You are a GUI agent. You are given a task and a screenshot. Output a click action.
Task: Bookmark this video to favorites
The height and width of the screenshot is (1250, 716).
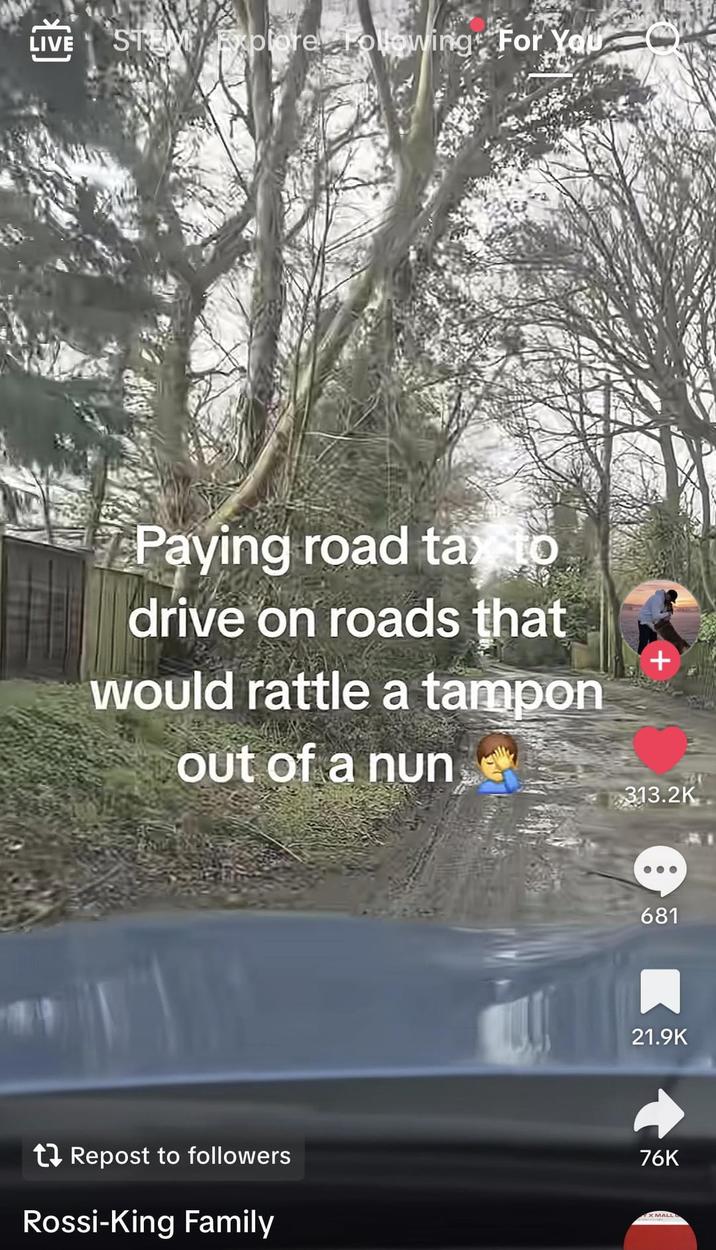tap(660, 993)
